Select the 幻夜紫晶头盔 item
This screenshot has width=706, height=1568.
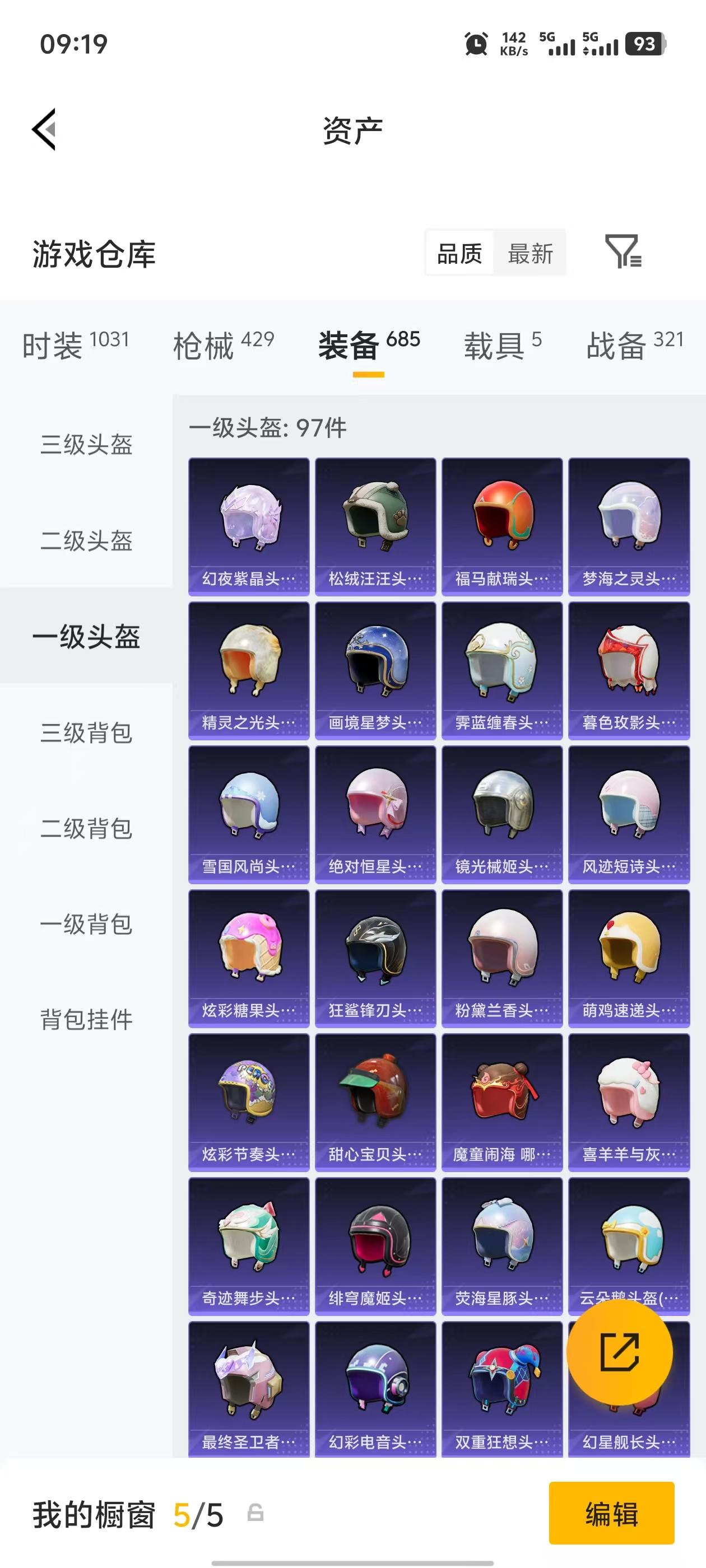tap(249, 524)
